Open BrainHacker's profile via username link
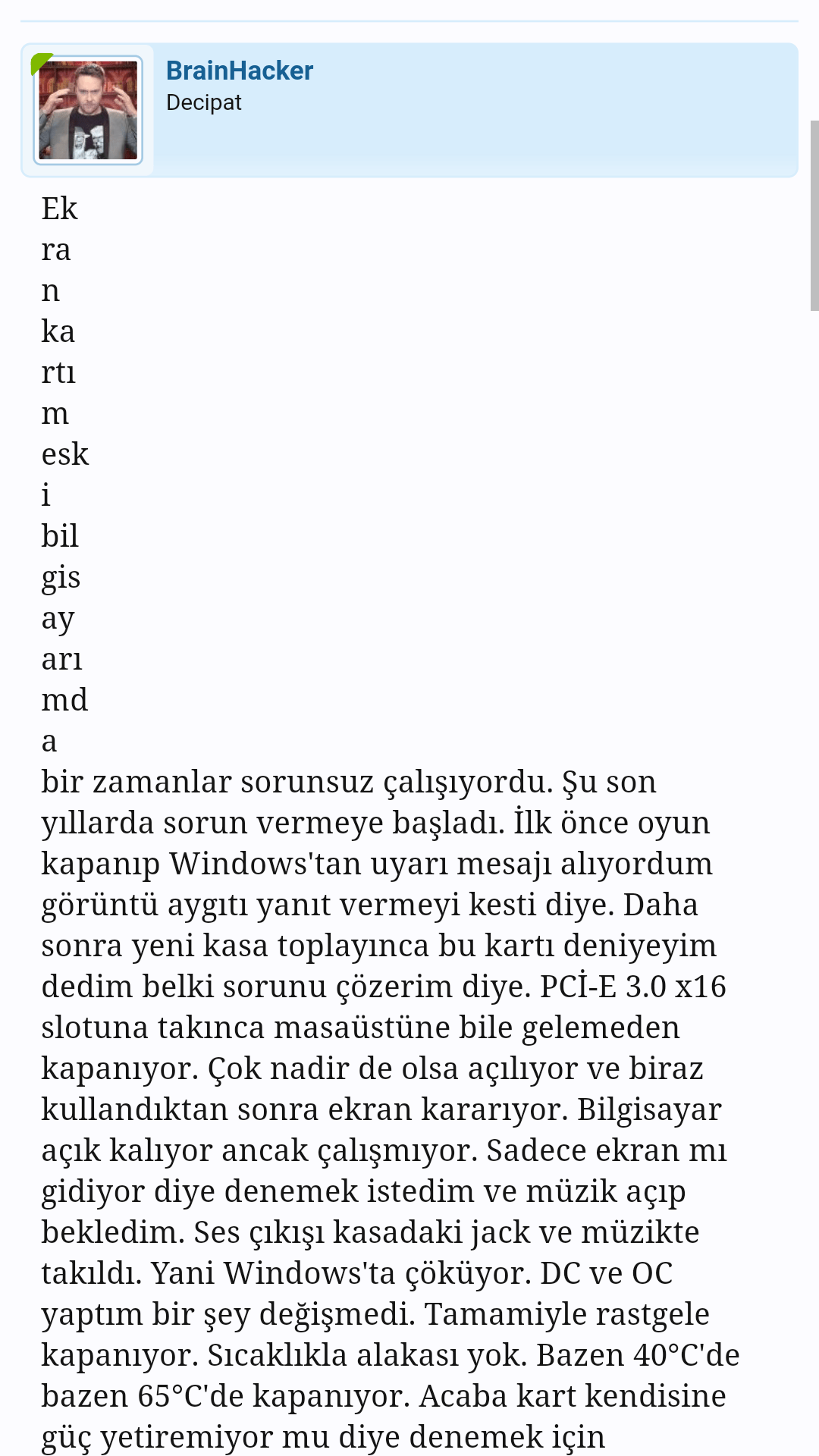 (x=239, y=71)
